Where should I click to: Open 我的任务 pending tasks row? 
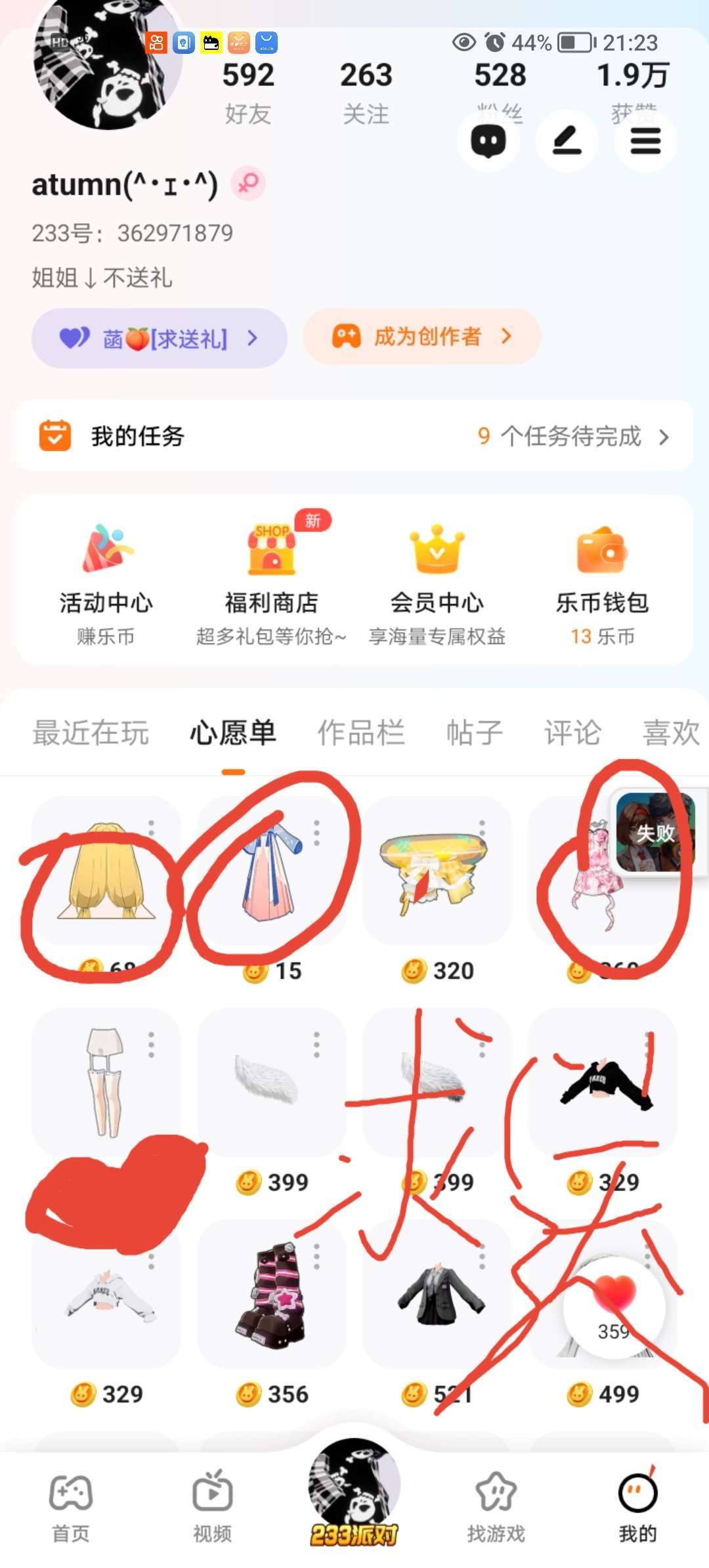click(x=354, y=436)
